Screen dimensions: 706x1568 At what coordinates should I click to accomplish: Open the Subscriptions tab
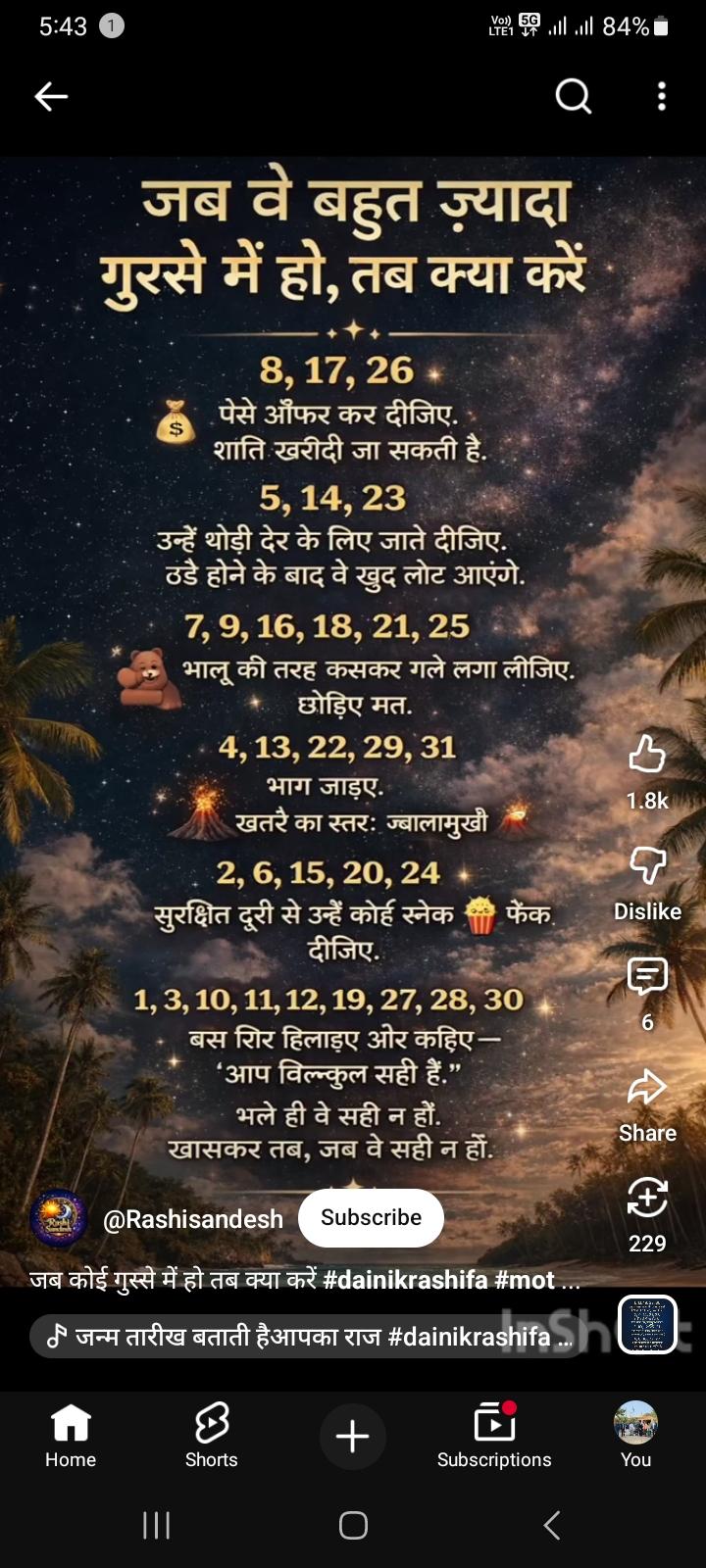494,1436
